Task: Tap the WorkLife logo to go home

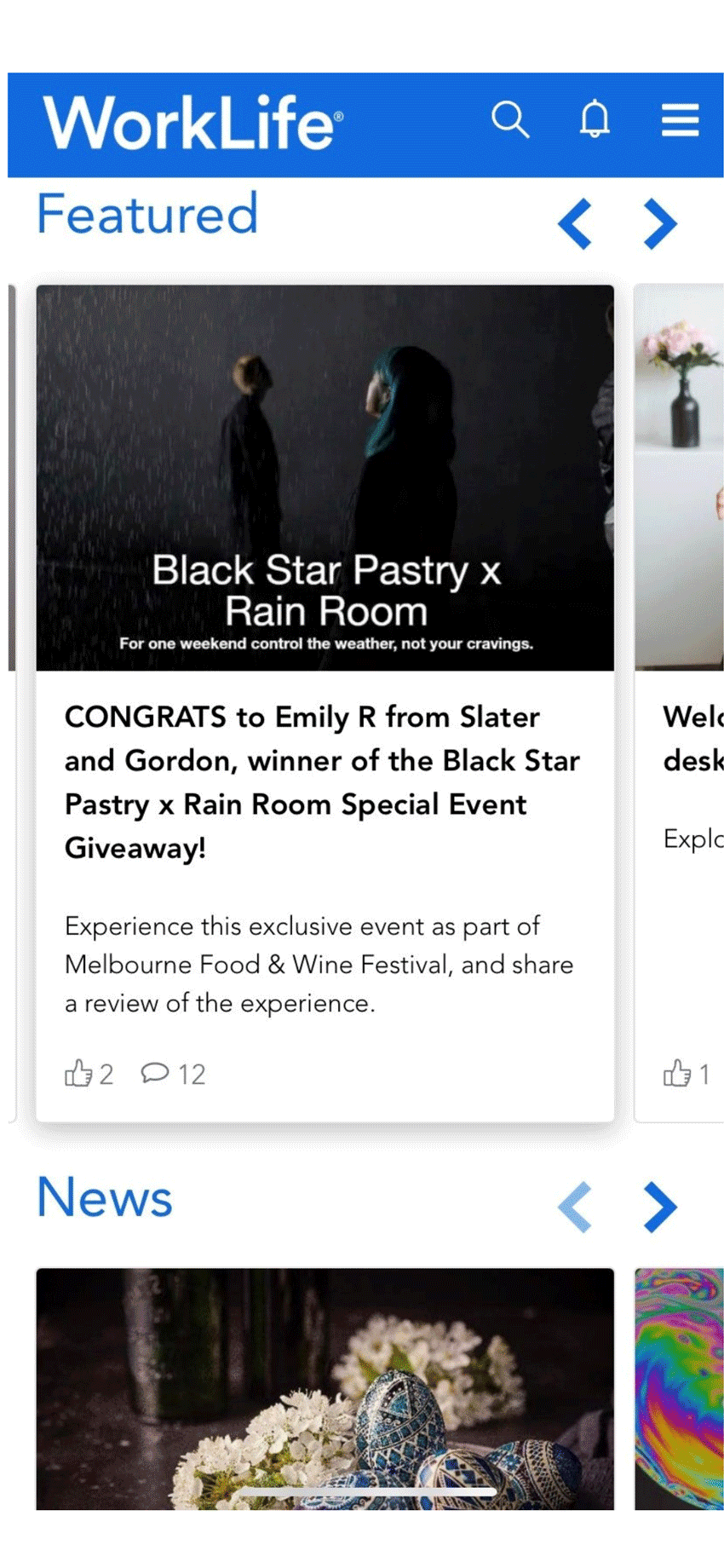Action: 192,123
